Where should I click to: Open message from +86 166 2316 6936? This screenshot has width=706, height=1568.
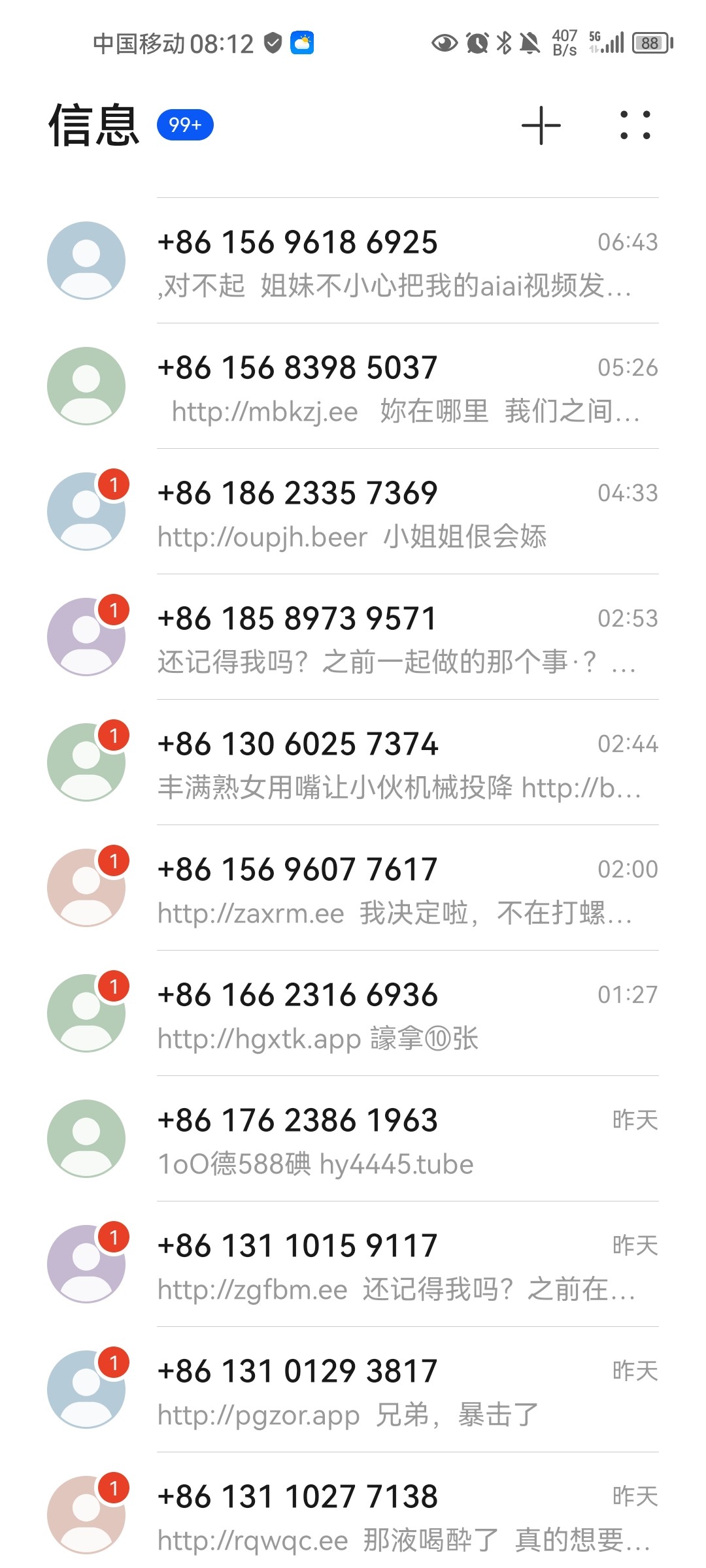tap(353, 1013)
